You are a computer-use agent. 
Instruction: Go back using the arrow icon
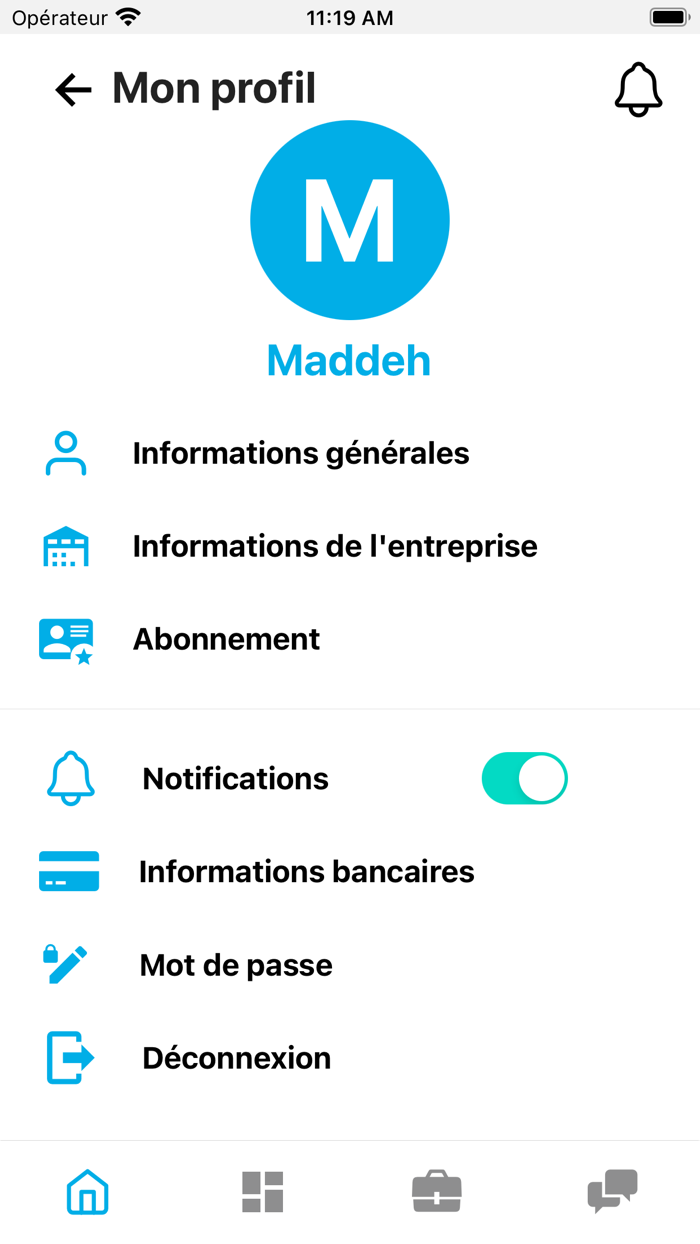point(73,90)
